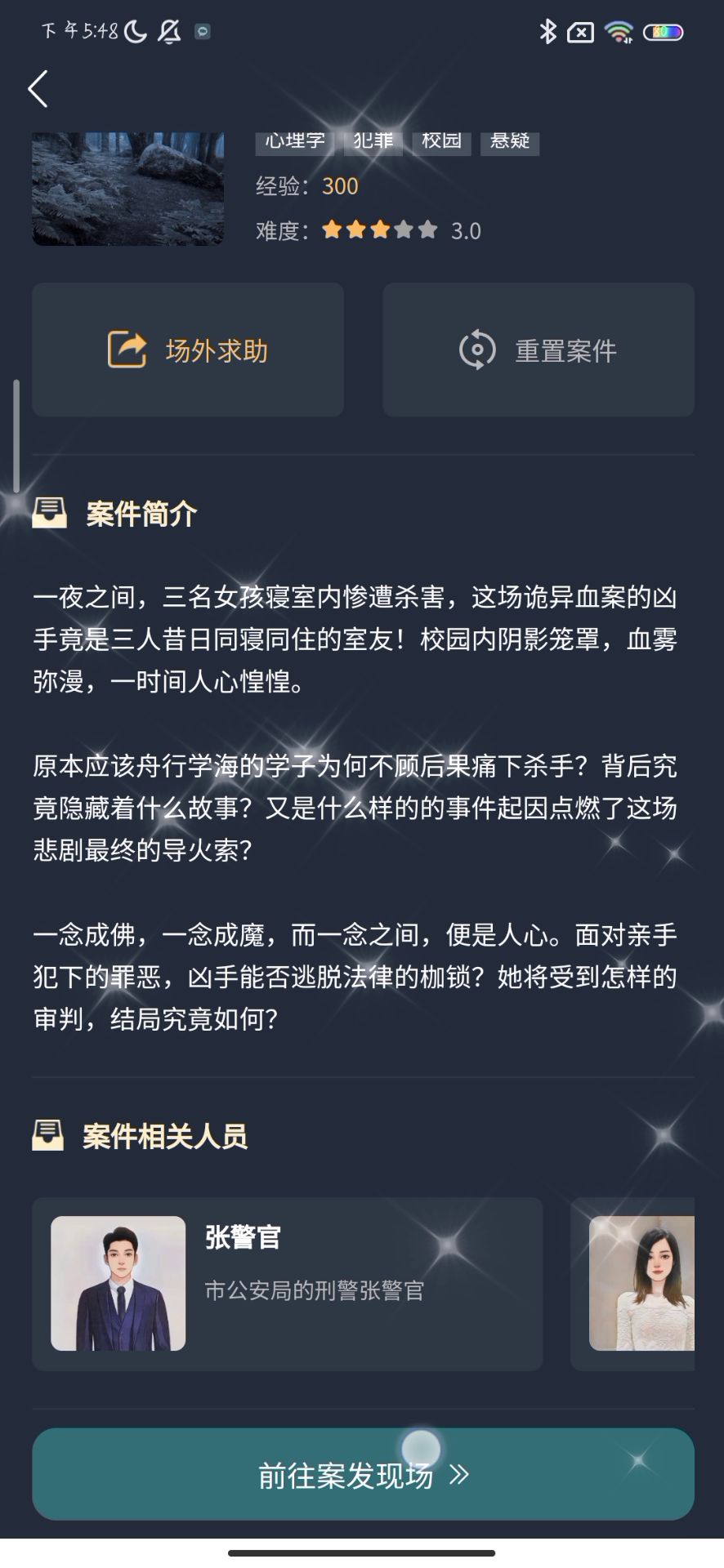Open the 张警官 character card
Viewport: 724px width, 1568px height.
pyautogui.click(x=287, y=1283)
